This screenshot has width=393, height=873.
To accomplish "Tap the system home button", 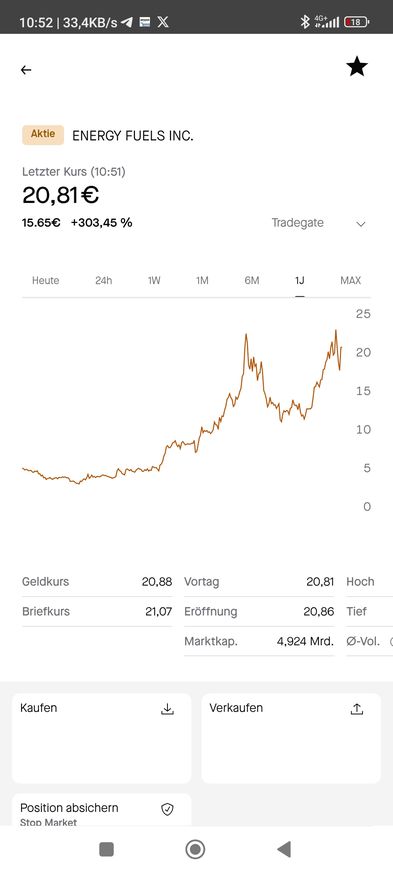I will tap(195, 849).
